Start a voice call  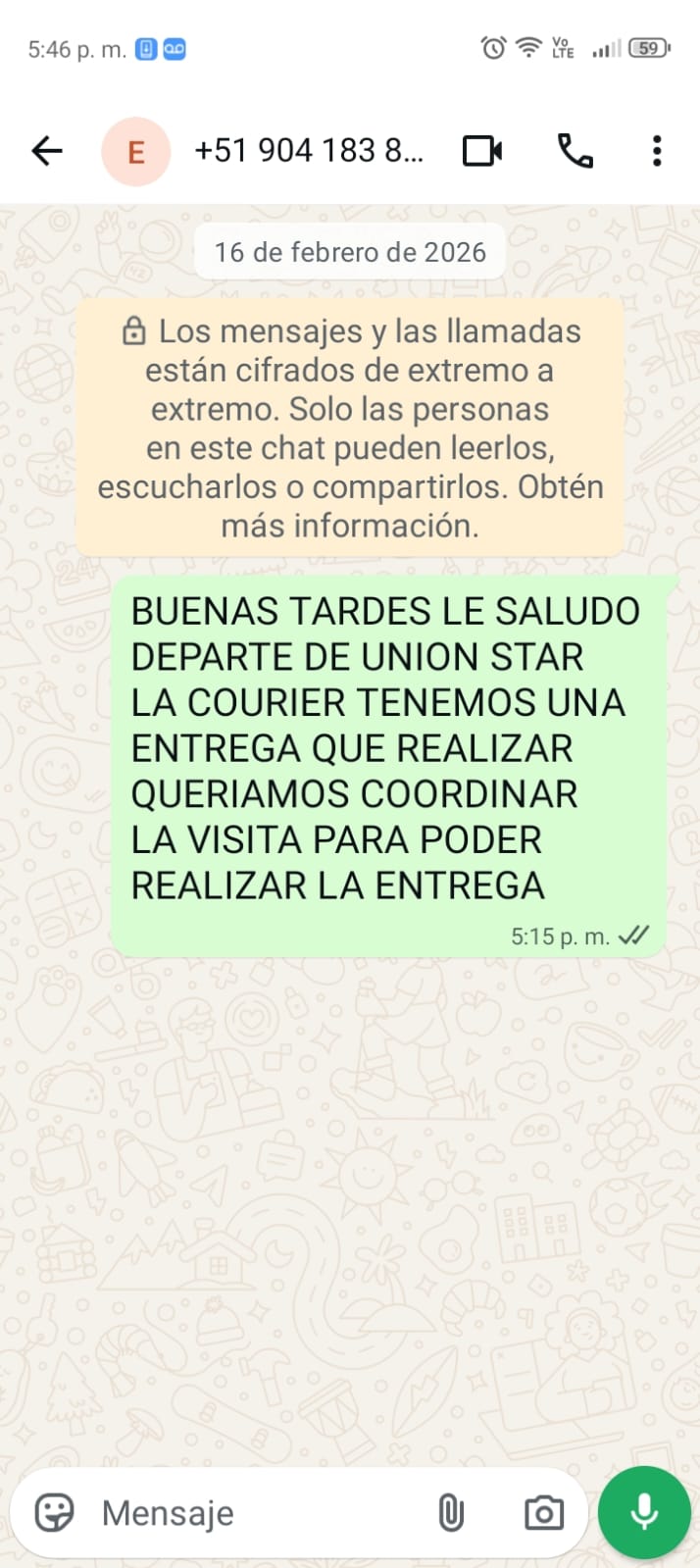(x=575, y=151)
